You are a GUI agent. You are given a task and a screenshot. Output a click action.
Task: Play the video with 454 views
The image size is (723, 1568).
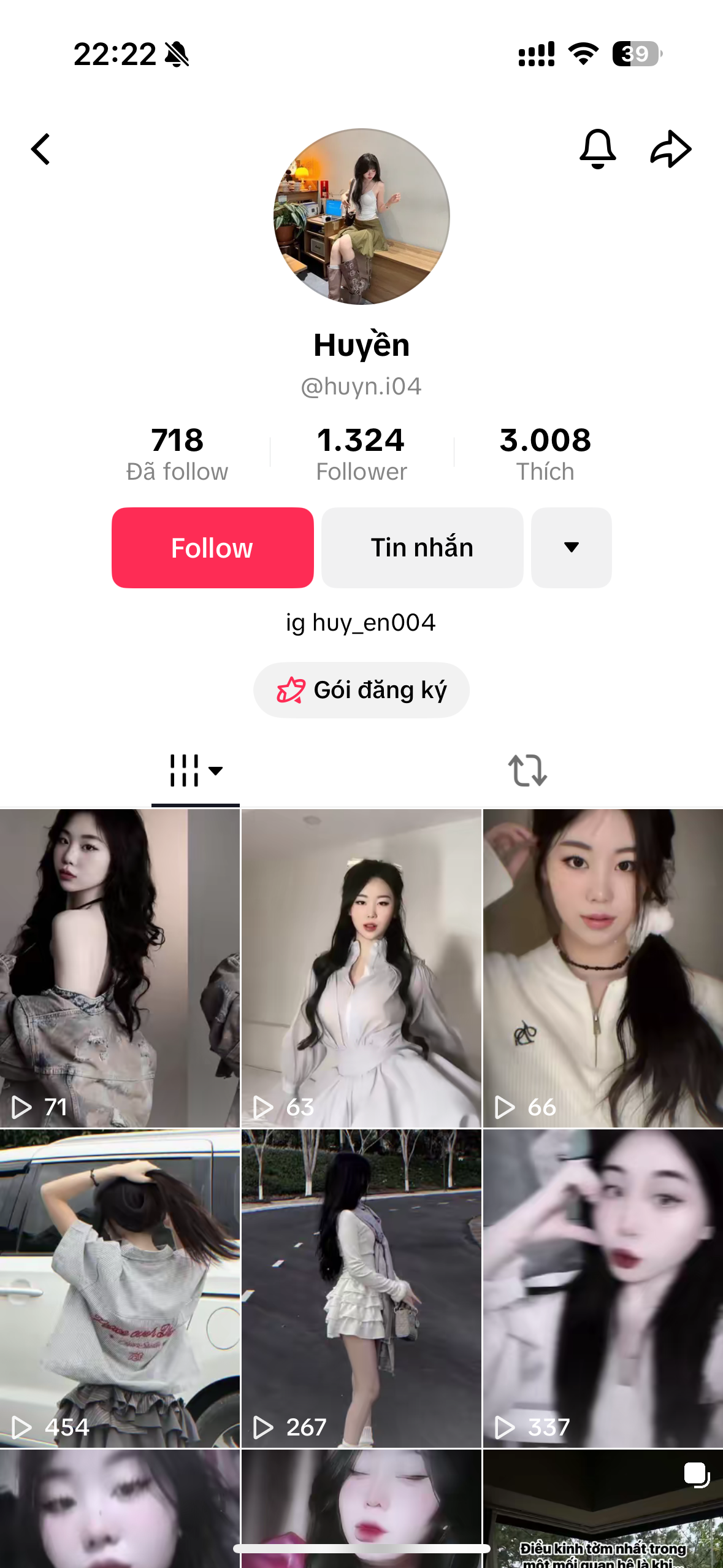tap(120, 1288)
